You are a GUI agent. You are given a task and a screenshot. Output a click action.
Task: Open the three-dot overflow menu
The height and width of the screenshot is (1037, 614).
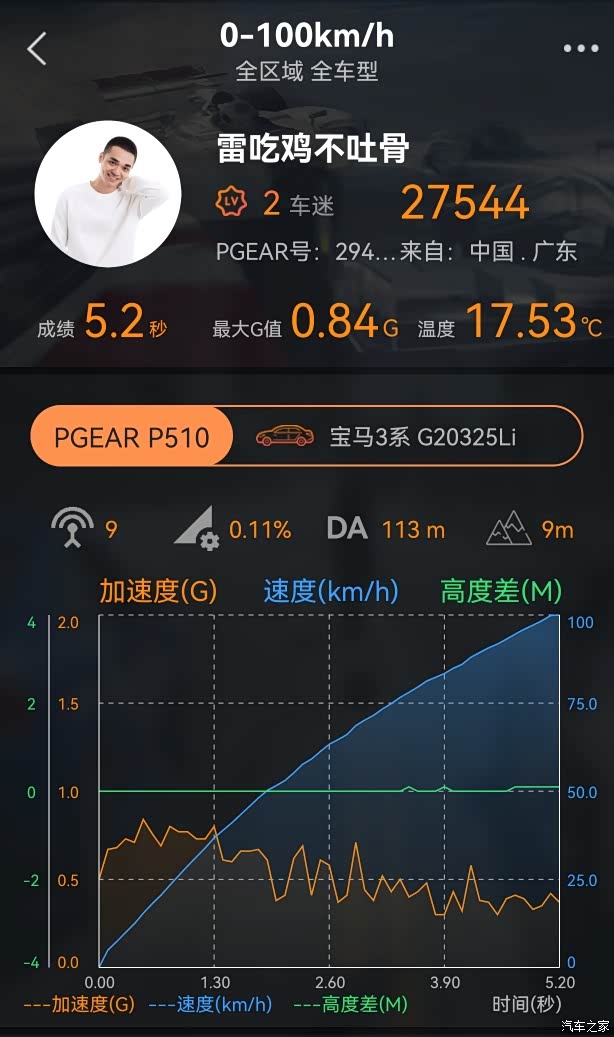click(580, 48)
